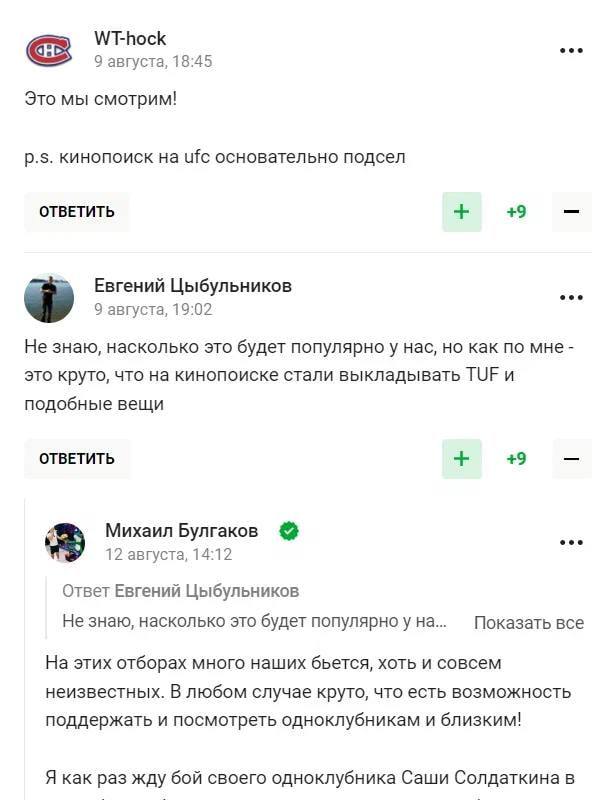Open the Михаил Булгаков profile name

(x=182, y=531)
